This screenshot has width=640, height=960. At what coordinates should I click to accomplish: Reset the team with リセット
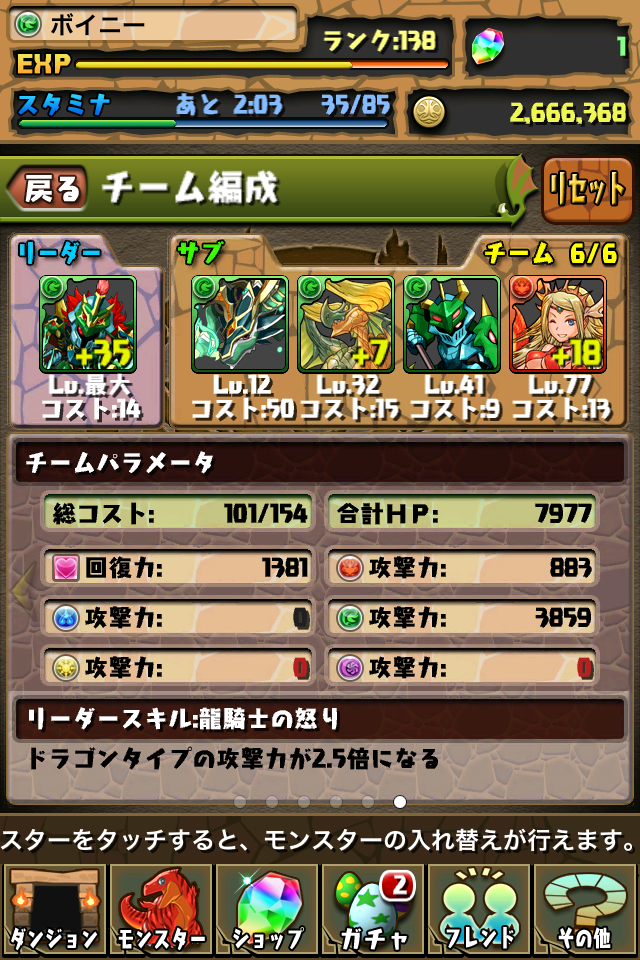pyautogui.click(x=587, y=189)
